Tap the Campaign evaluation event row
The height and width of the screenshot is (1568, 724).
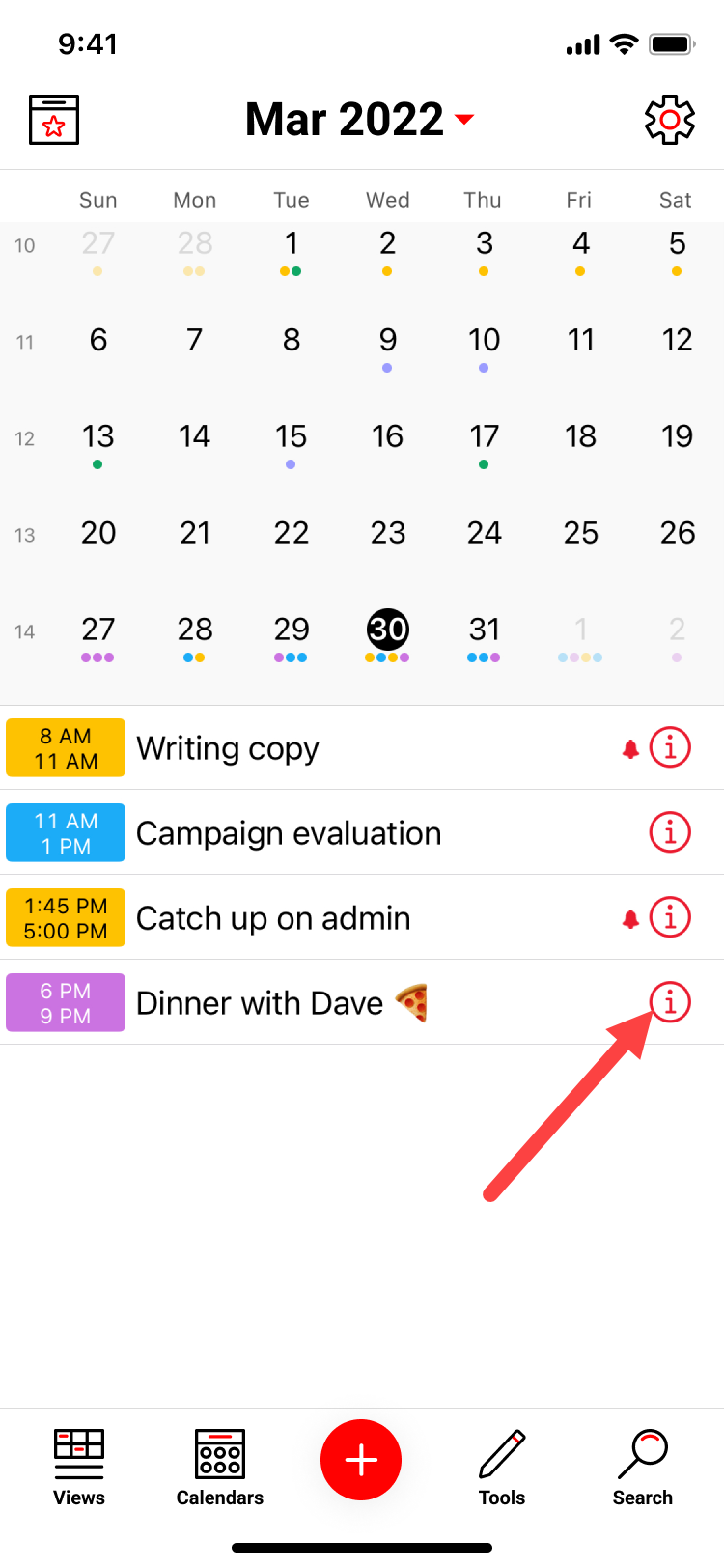pos(290,831)
